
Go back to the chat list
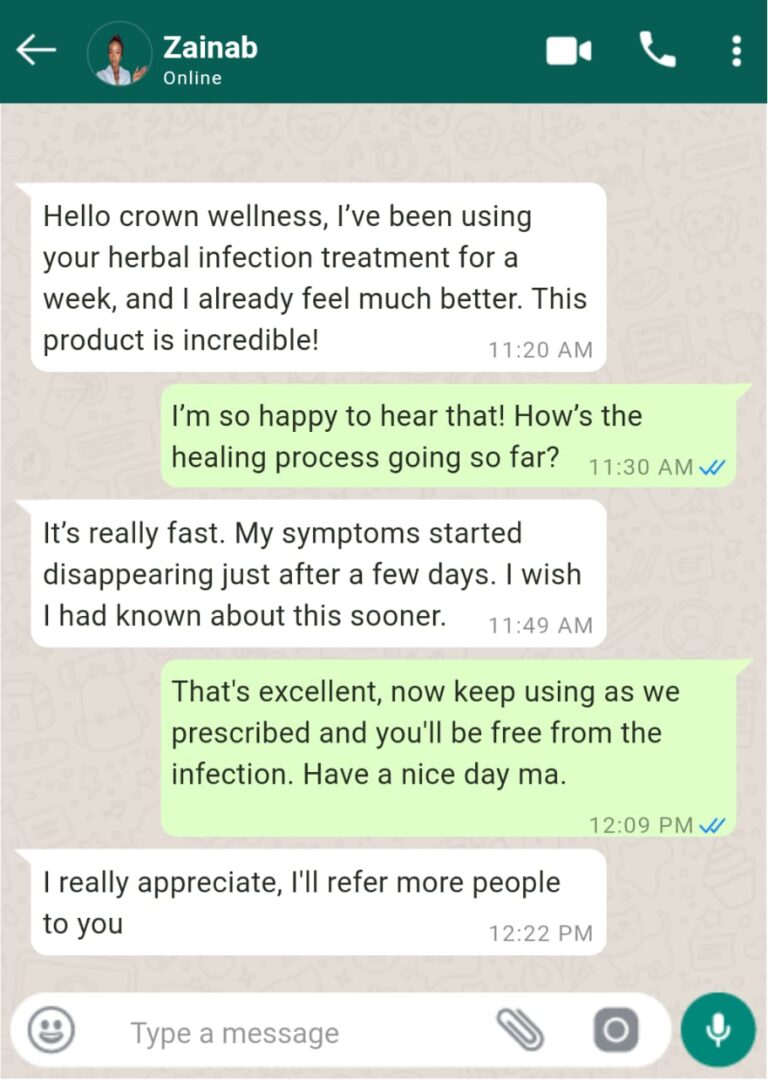pos(37,50)
